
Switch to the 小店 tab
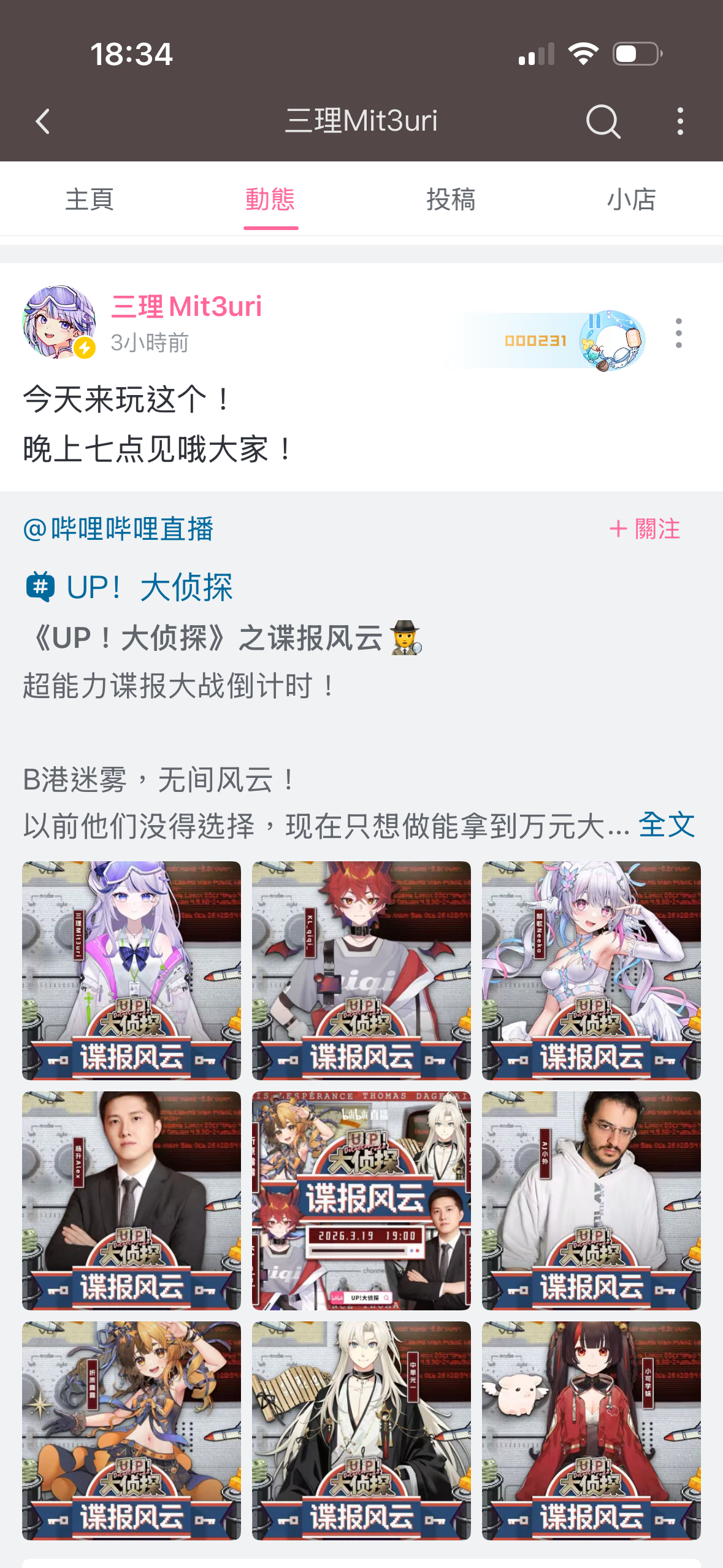click(x=632, y=199)
